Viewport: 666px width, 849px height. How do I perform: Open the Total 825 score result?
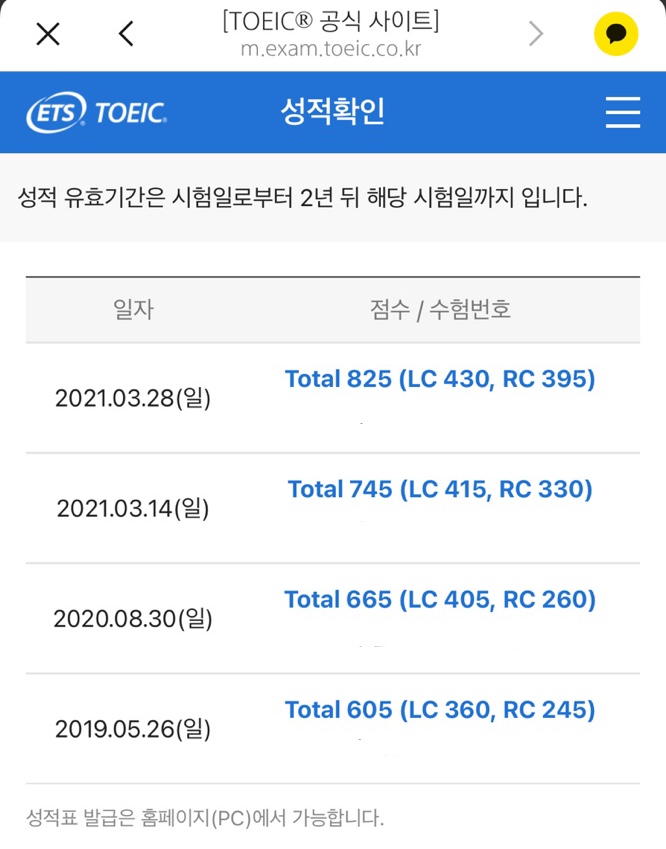[x=440, y=378]
